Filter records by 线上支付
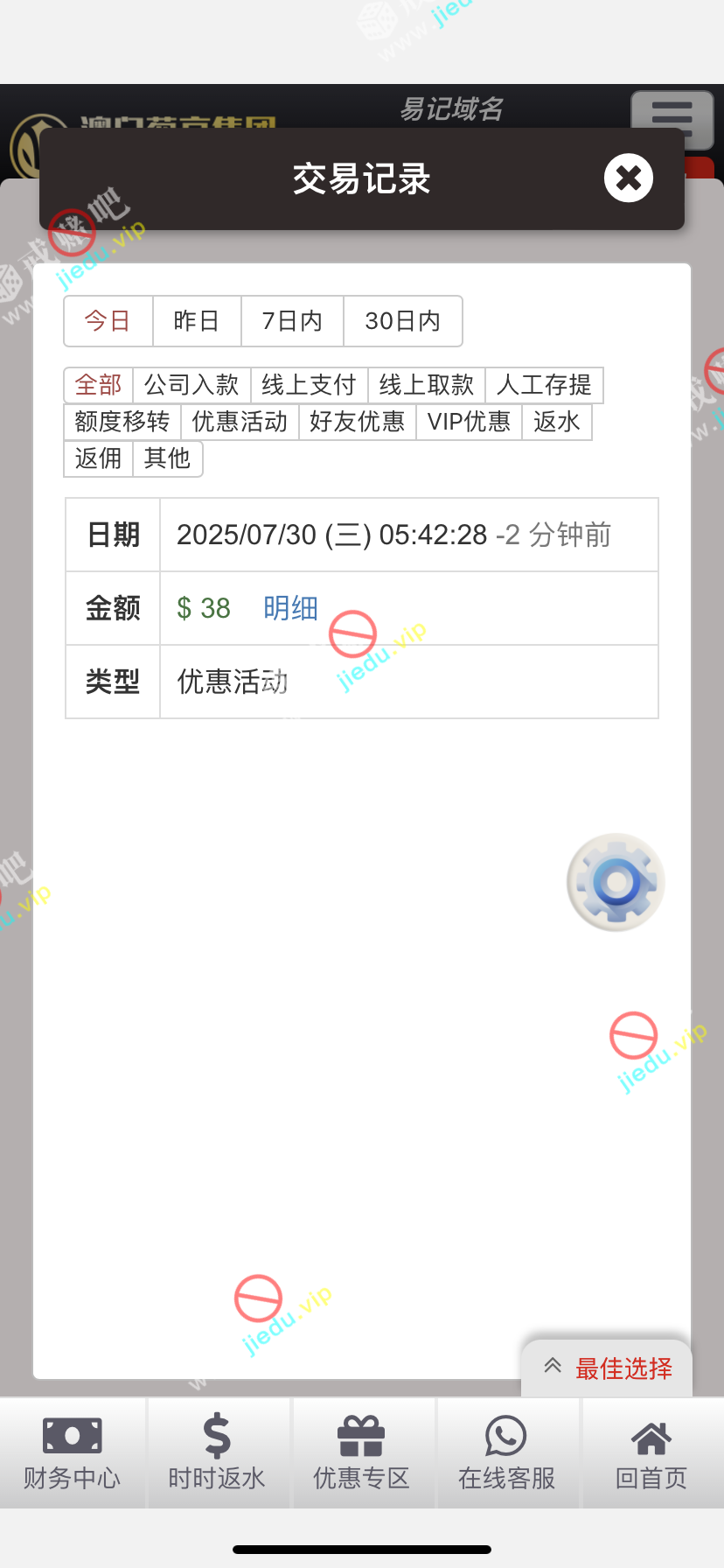Image resolution: width=724 pixels, height=1568 pixels. coord(309,385)
